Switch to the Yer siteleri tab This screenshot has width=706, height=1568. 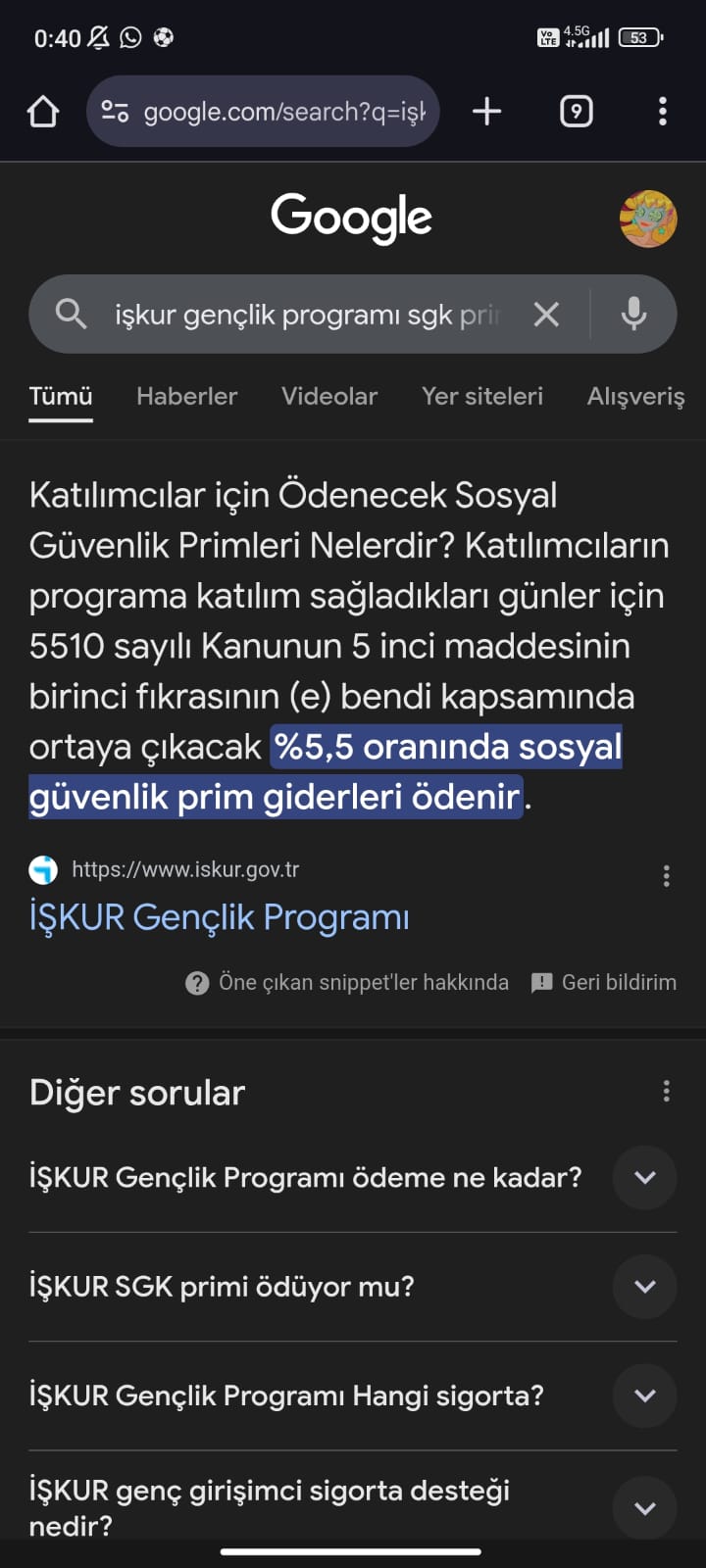click(x=481, y=396)
